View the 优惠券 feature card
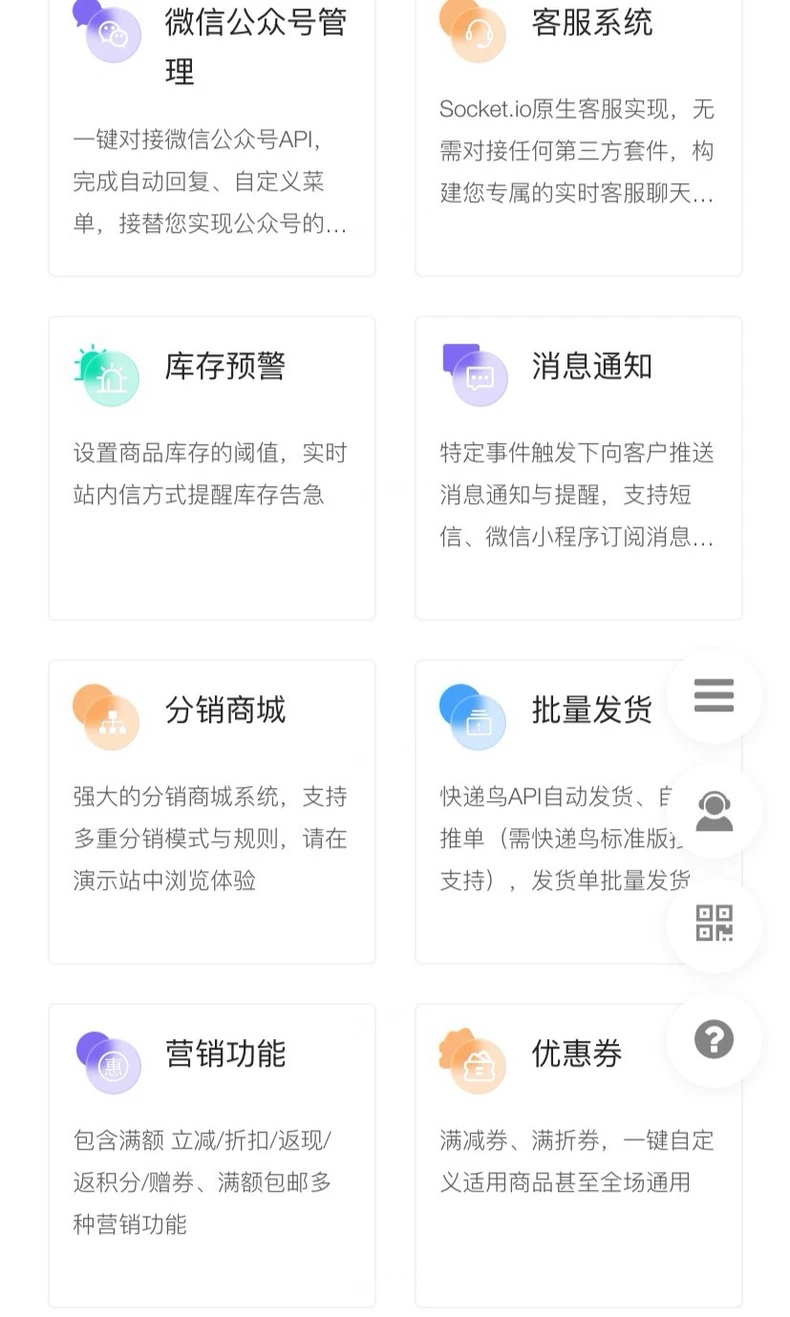Screen dimensions: 790x1317 point(579,1155)
